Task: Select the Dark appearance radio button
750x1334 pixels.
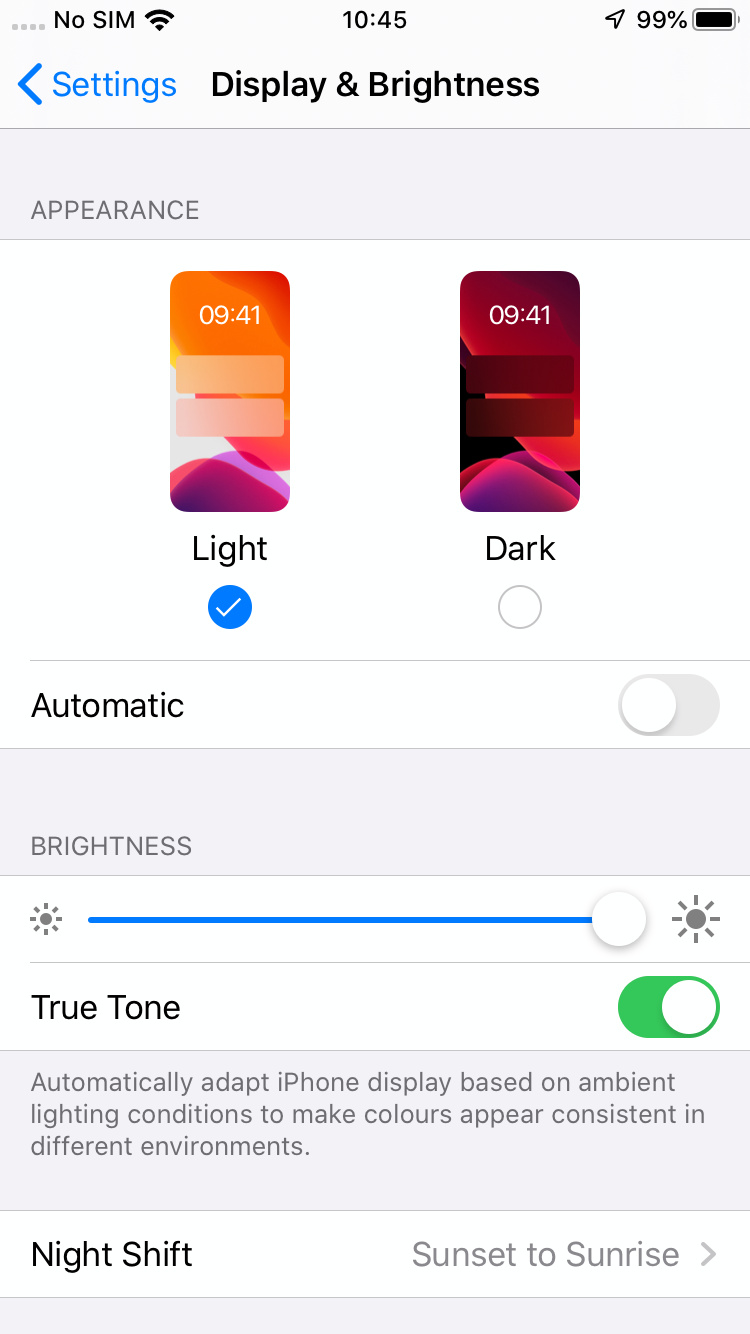Action: [x=520, y=607]
